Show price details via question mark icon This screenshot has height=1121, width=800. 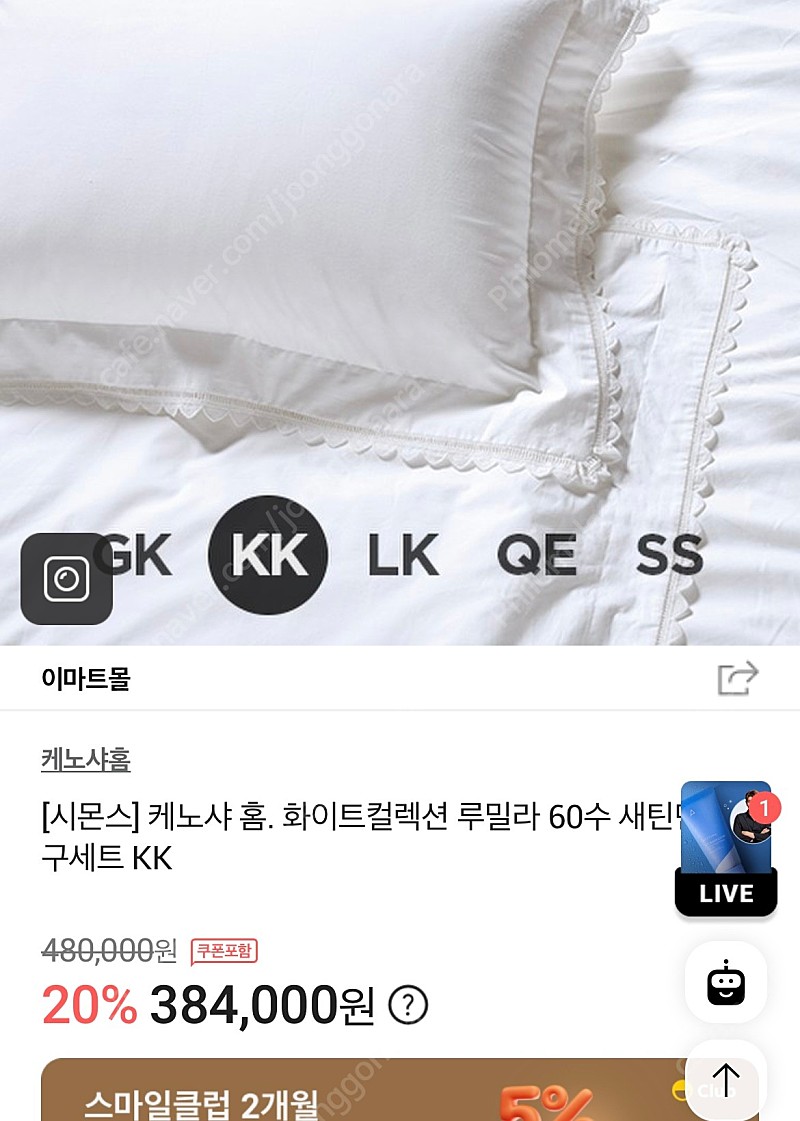tap(407, 1006)
